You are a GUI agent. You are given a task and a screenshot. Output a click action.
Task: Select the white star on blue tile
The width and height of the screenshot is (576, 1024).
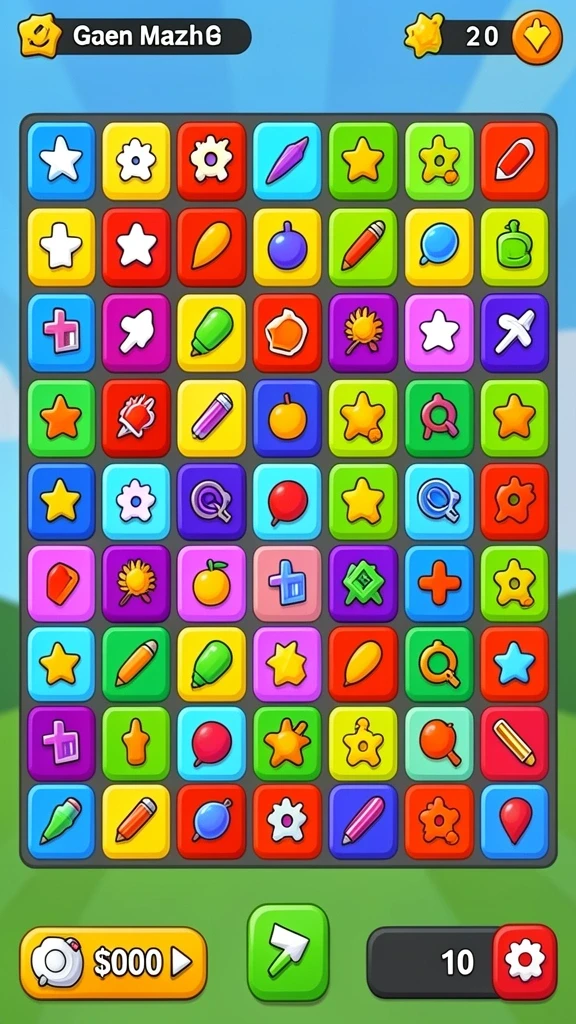[61, 160]
